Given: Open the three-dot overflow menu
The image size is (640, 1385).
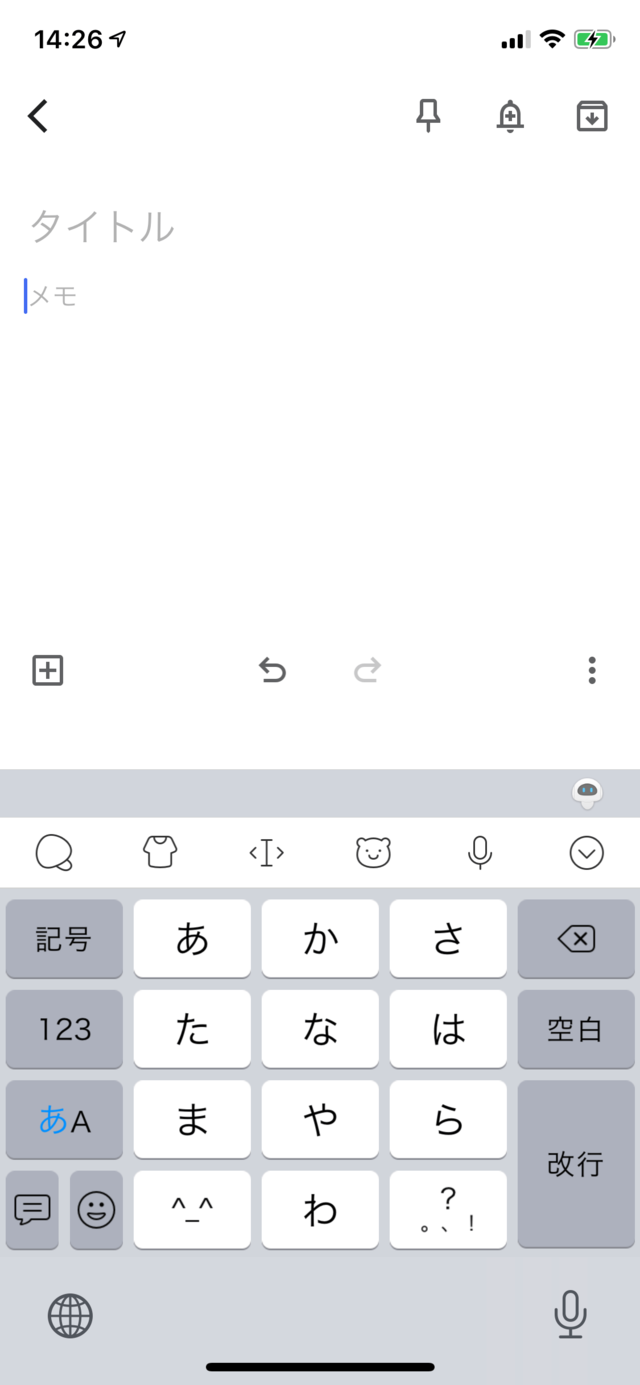Looking at the screenshot, I should (592, 670).
